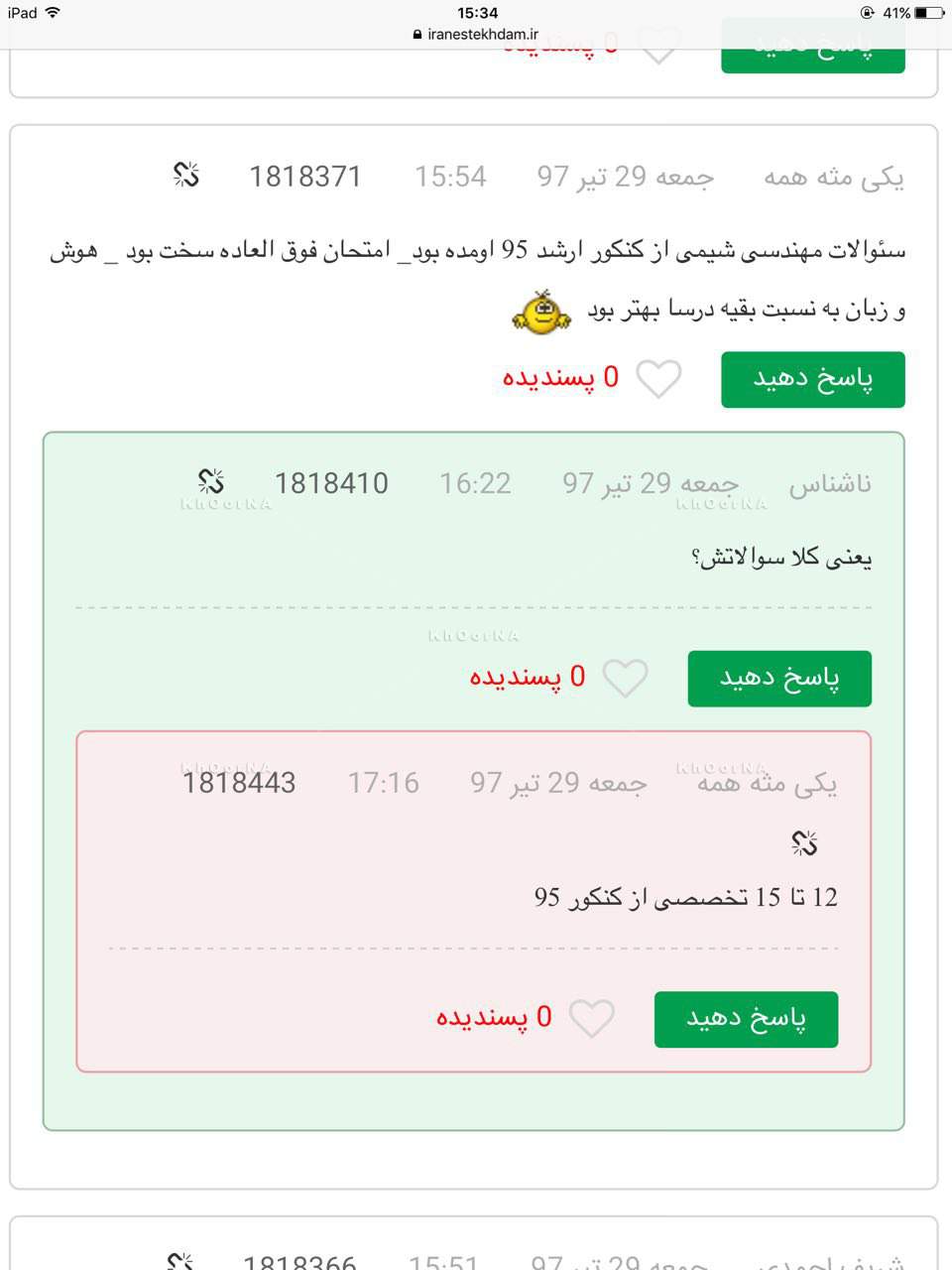
Task: Open link icon in comment 1818443
Action: tap(804, 843)
